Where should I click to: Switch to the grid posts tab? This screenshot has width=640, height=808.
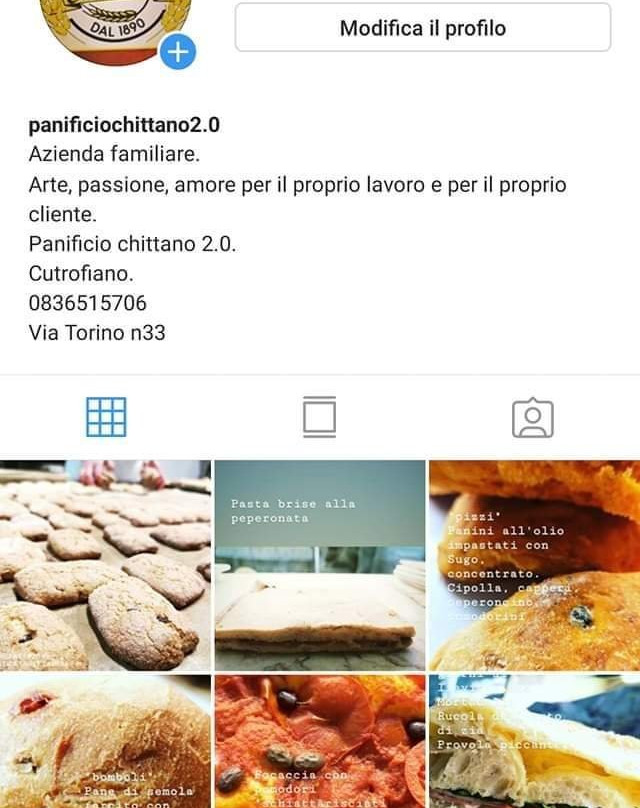(106, 417)
